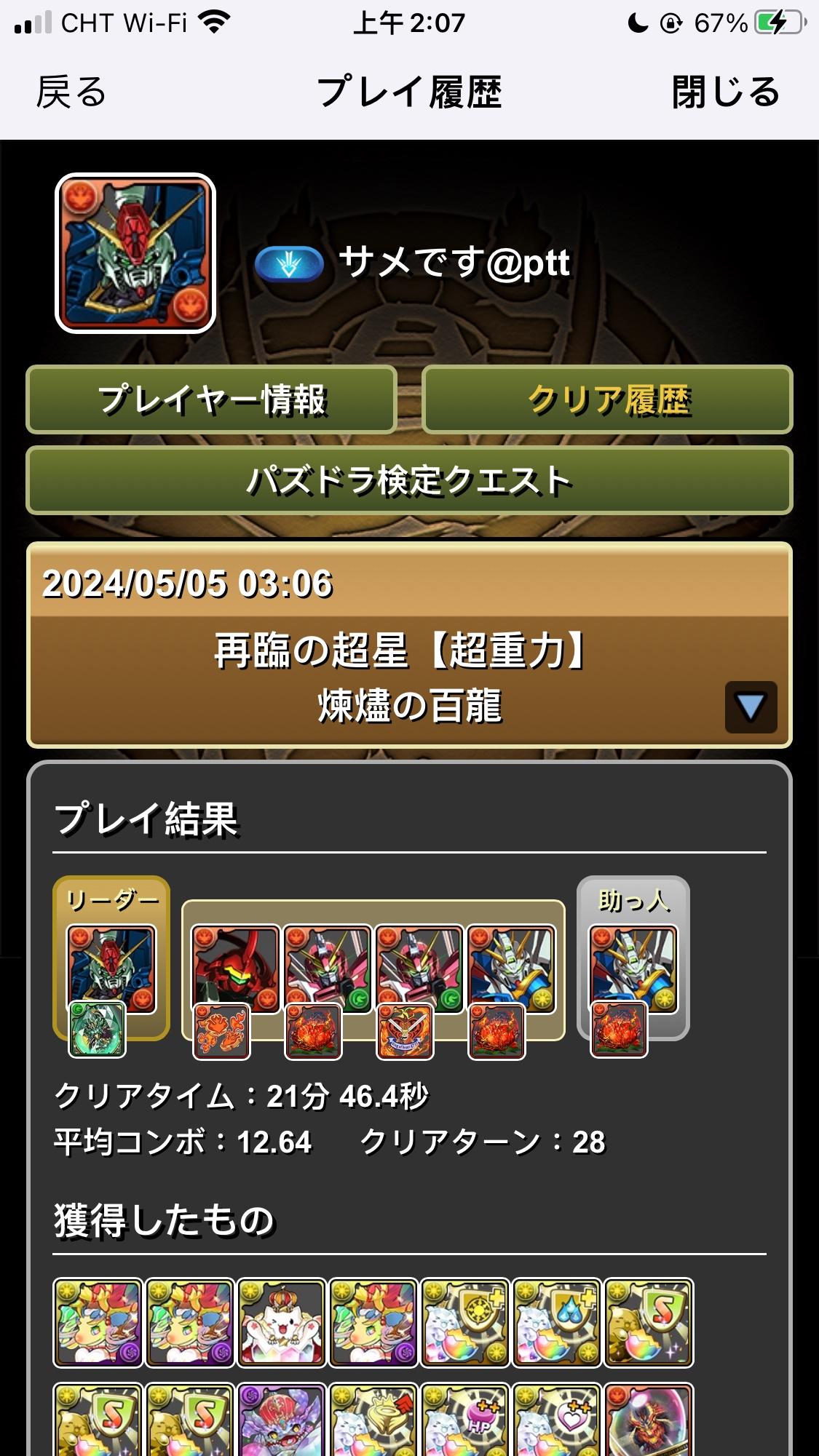Open パズドラ検定クエスト
The image size is (819, 1456).
click(x=409, y=480)
